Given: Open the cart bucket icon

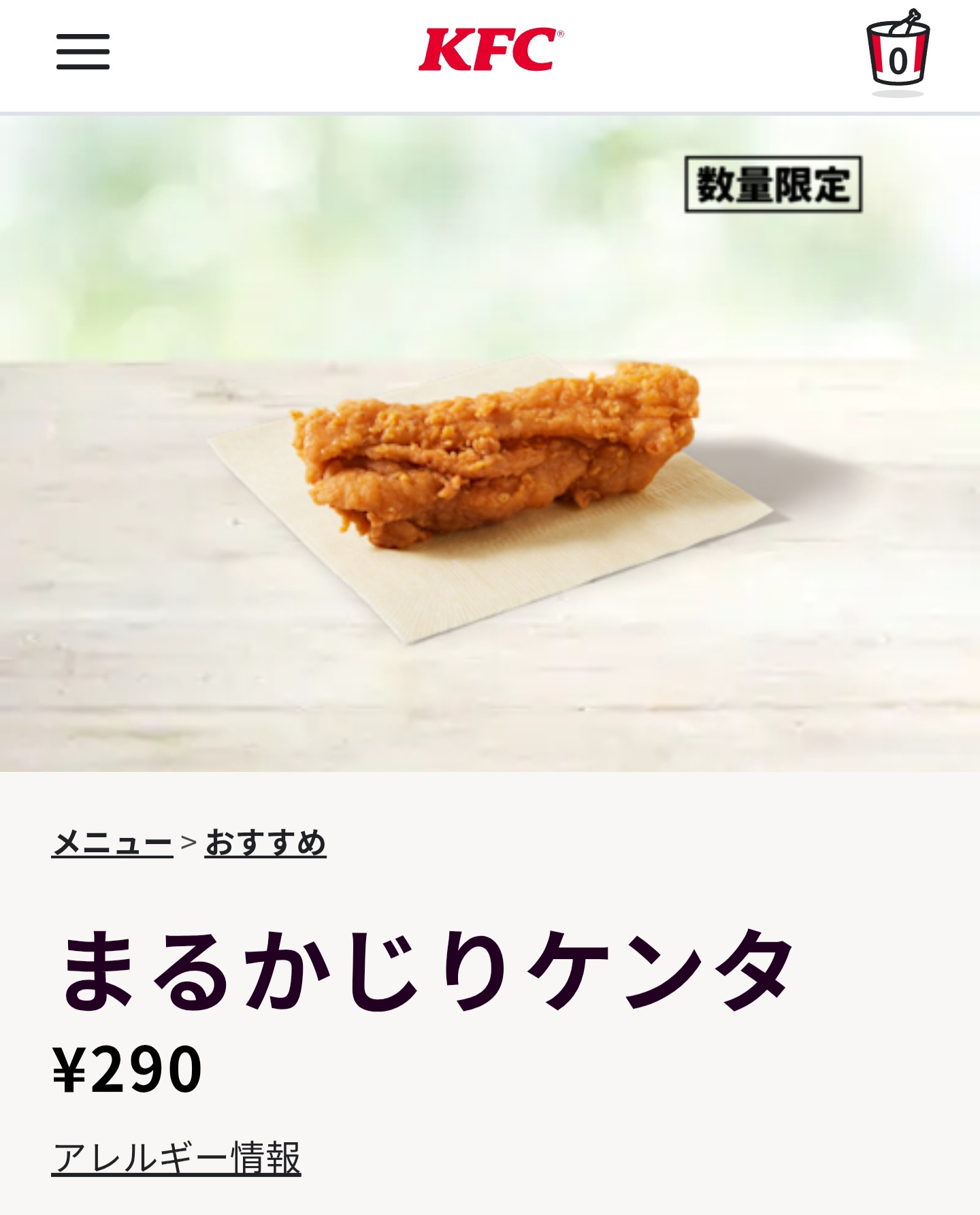Looking at the screenshot, I should [898, 53].
